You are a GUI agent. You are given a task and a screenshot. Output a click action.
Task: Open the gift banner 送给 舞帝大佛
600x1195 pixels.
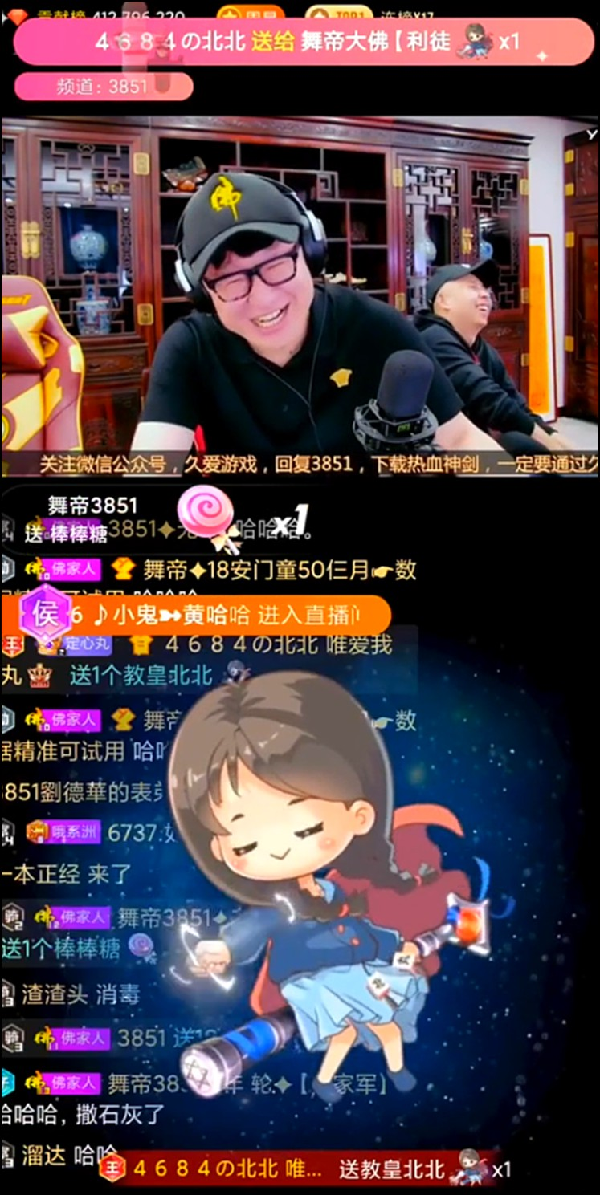[300, 41]
